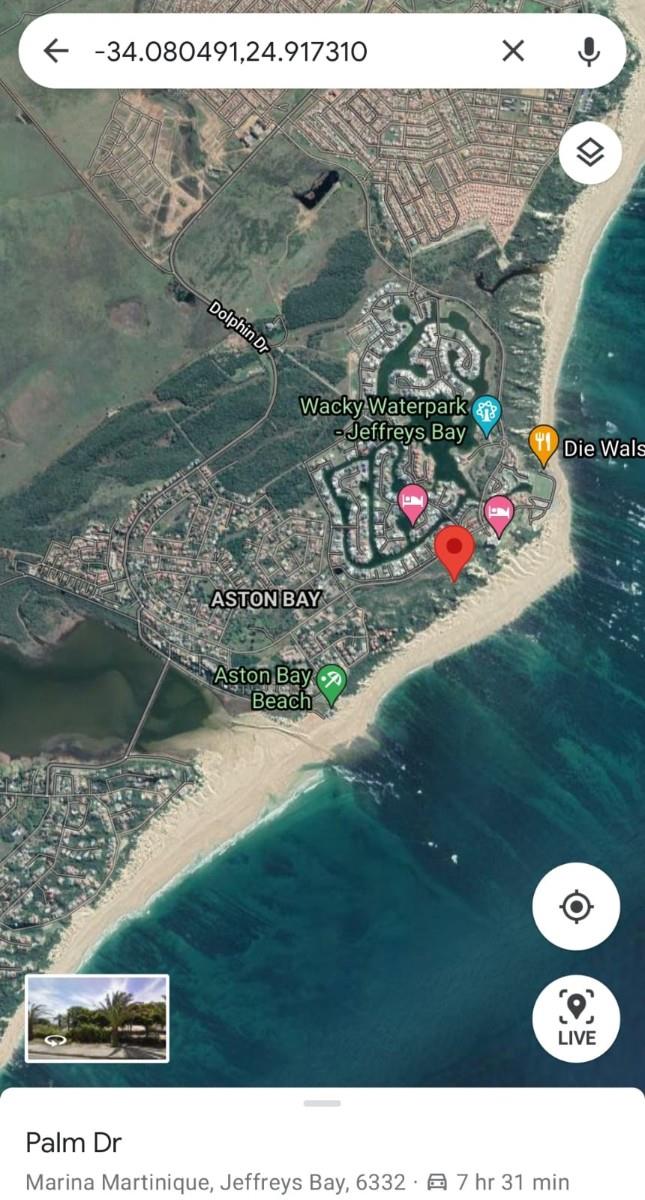Select the Aston Bay Beach marker
Screen dimensions: 645x1200
(x=330, y=683)
